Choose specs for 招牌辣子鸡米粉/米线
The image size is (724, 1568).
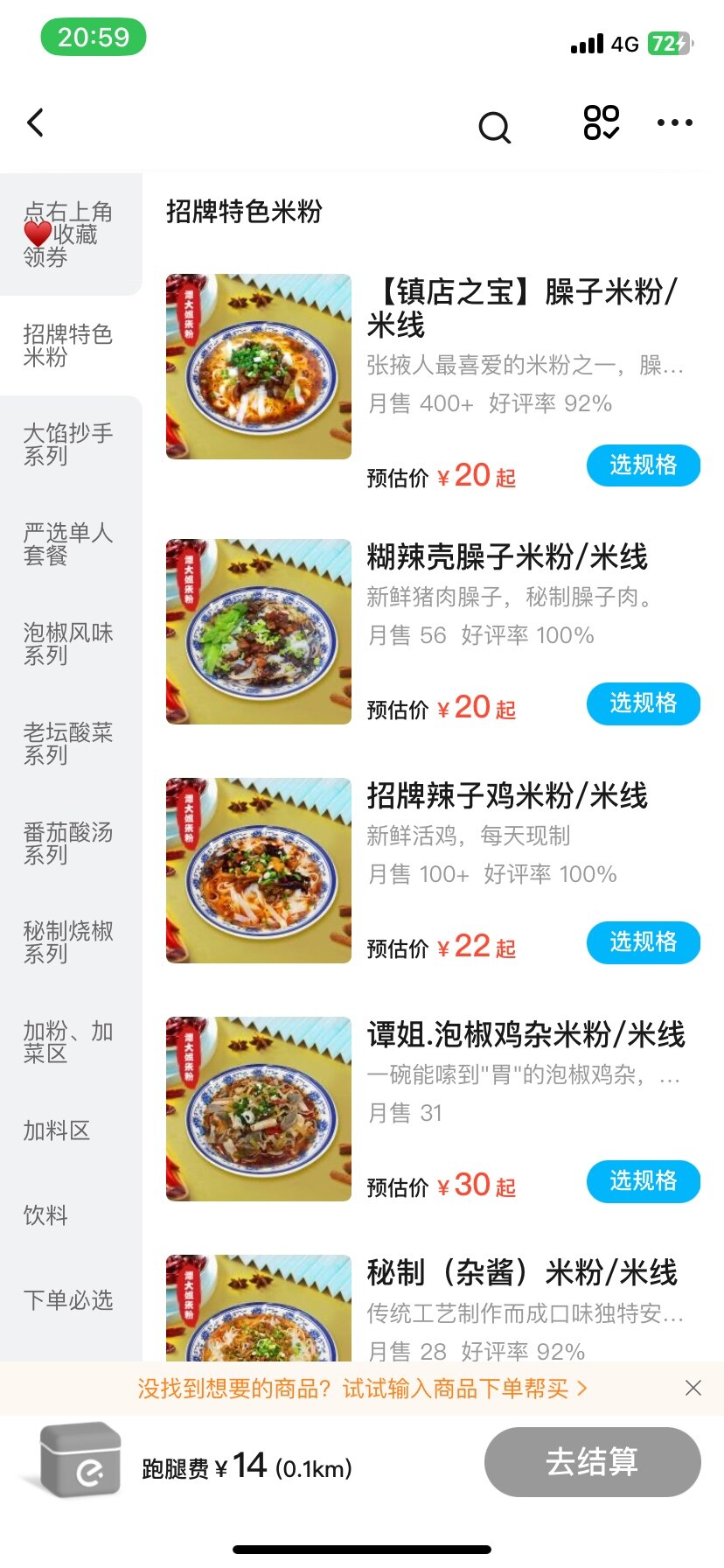(643, 942)
